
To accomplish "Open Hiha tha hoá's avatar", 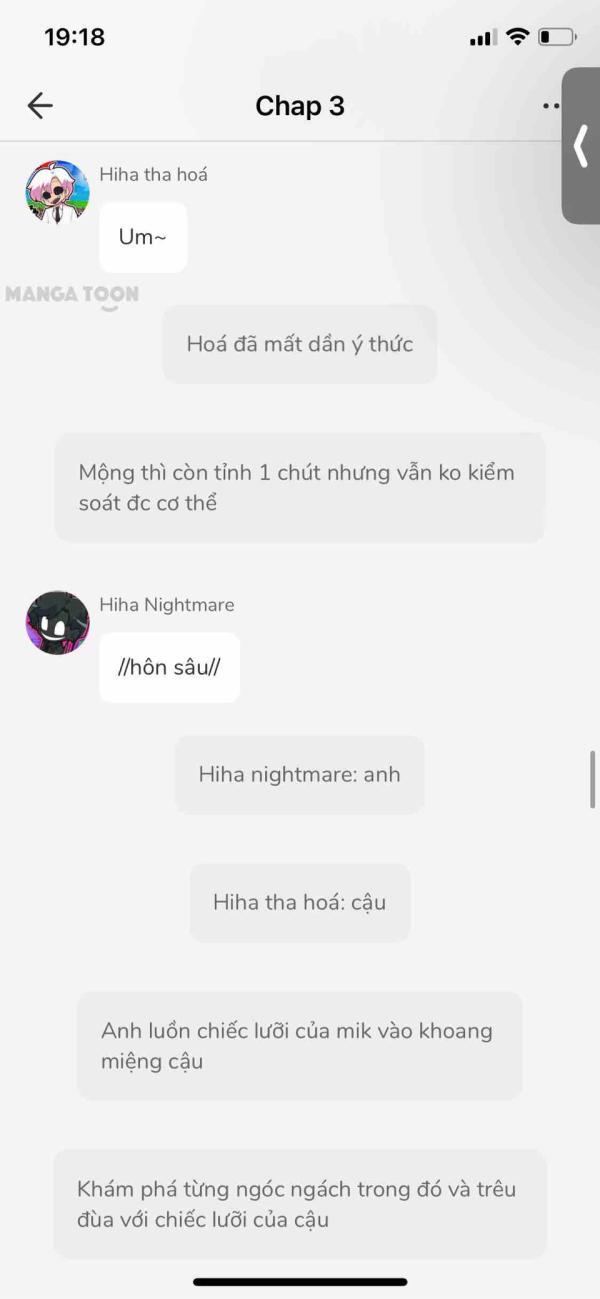I will [x=57, y=191].
